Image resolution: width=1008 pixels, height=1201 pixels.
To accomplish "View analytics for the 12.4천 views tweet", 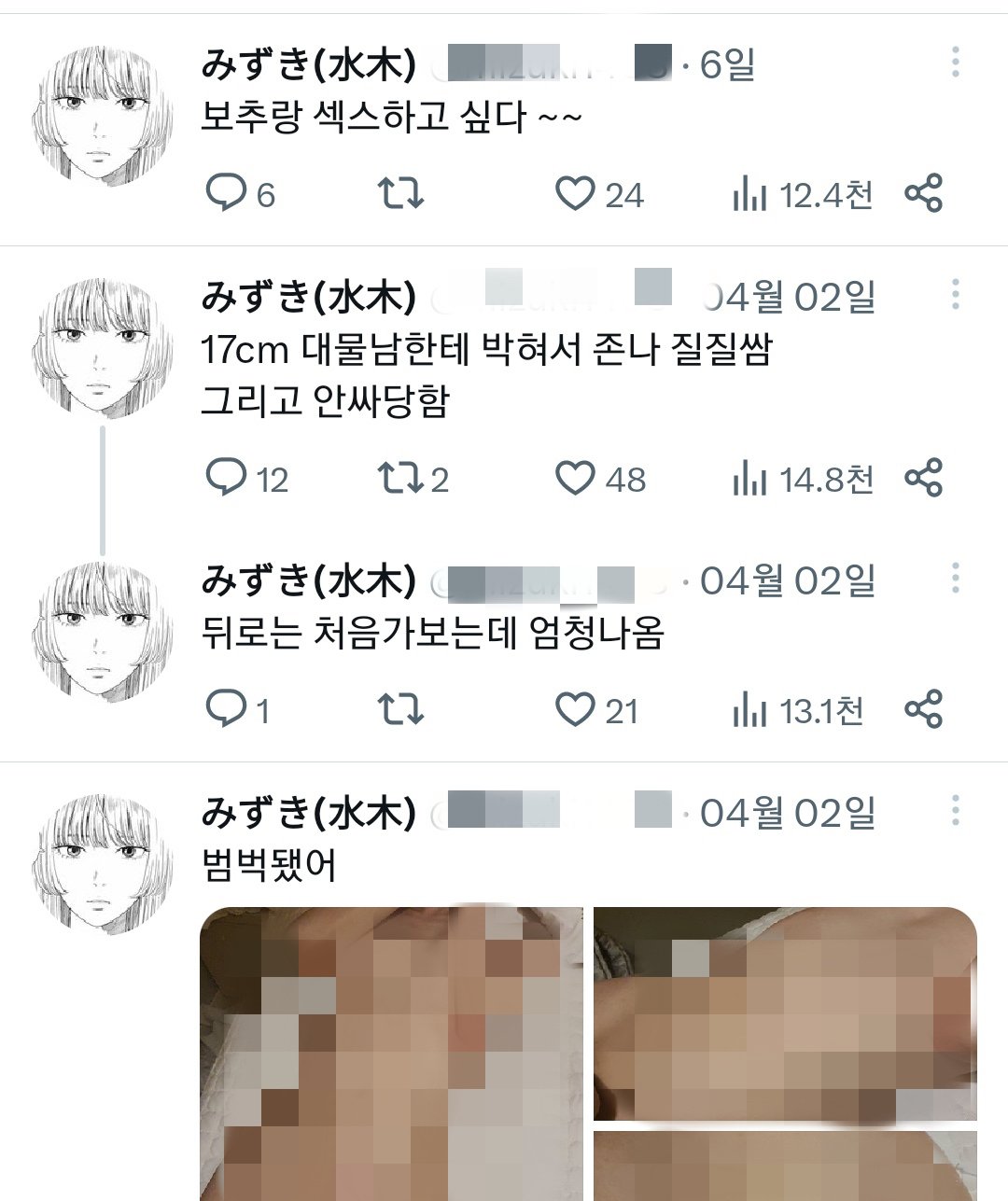I will [749, 194].
